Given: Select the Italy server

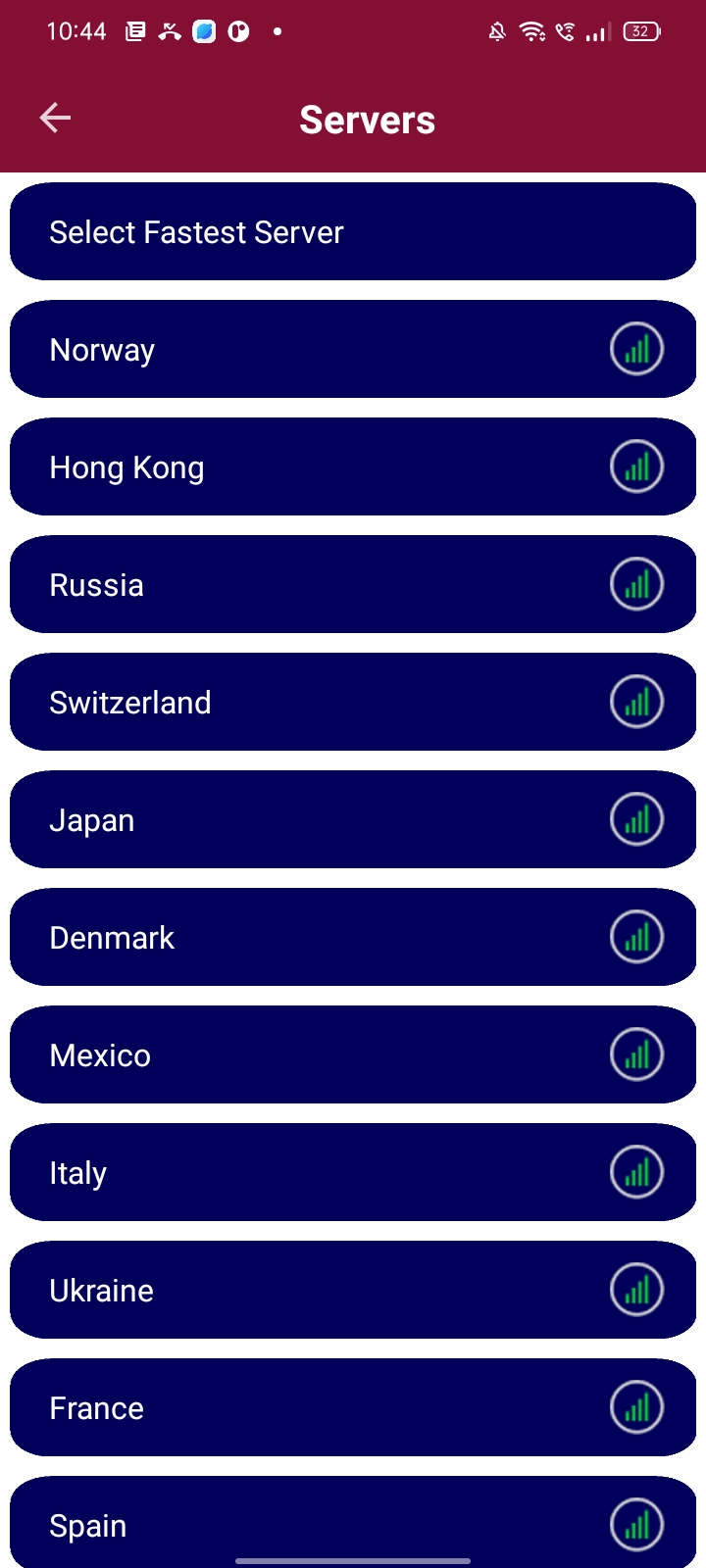Looking at the screenshot, I should coord(353,1173).
